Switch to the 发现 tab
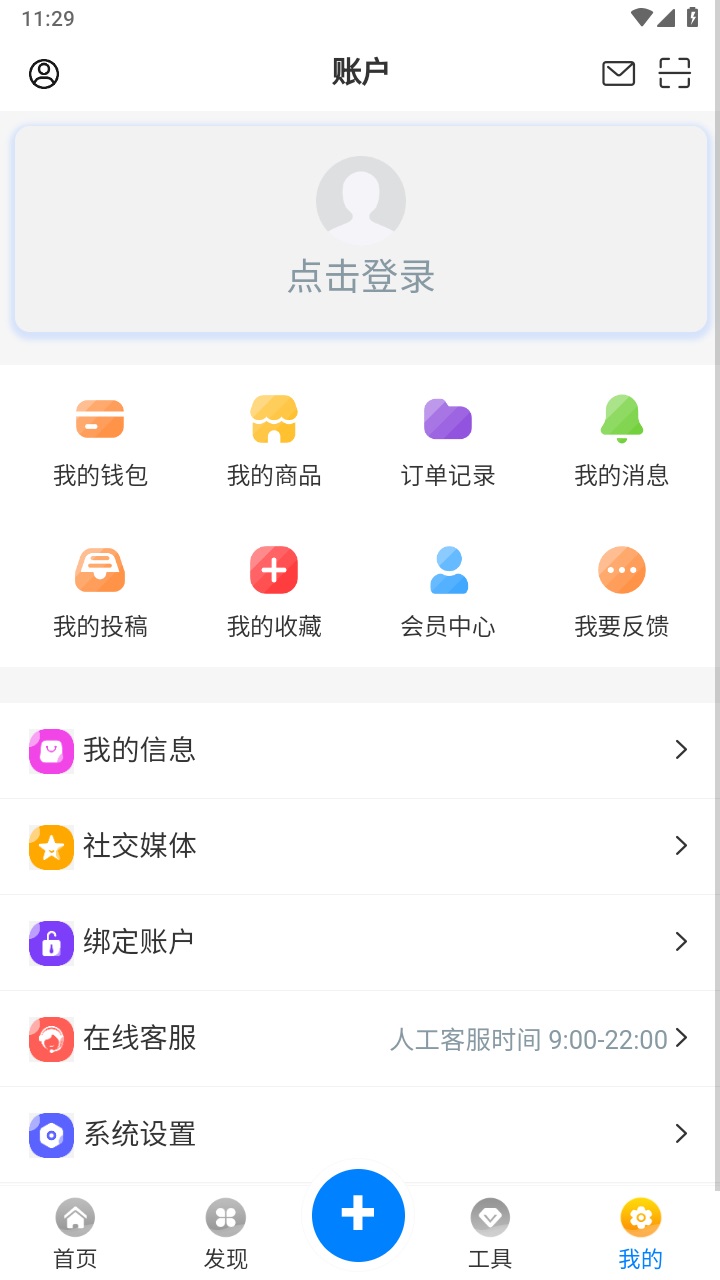Image resolution: width=720 pixels, height=1280 pixels. click(226, 1234)
